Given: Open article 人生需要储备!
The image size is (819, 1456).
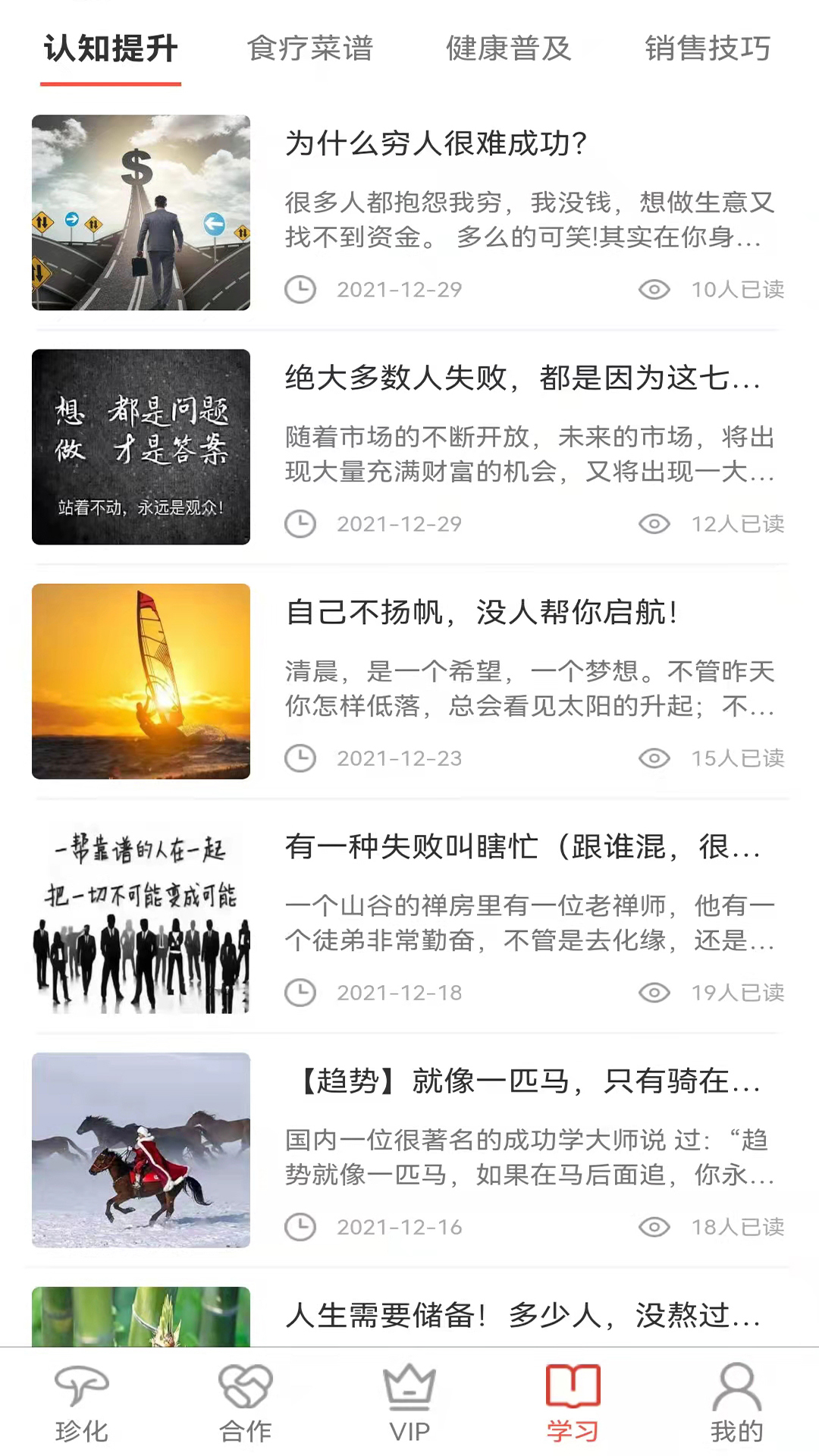Looking at the screenshot, I should [522, 1315].
